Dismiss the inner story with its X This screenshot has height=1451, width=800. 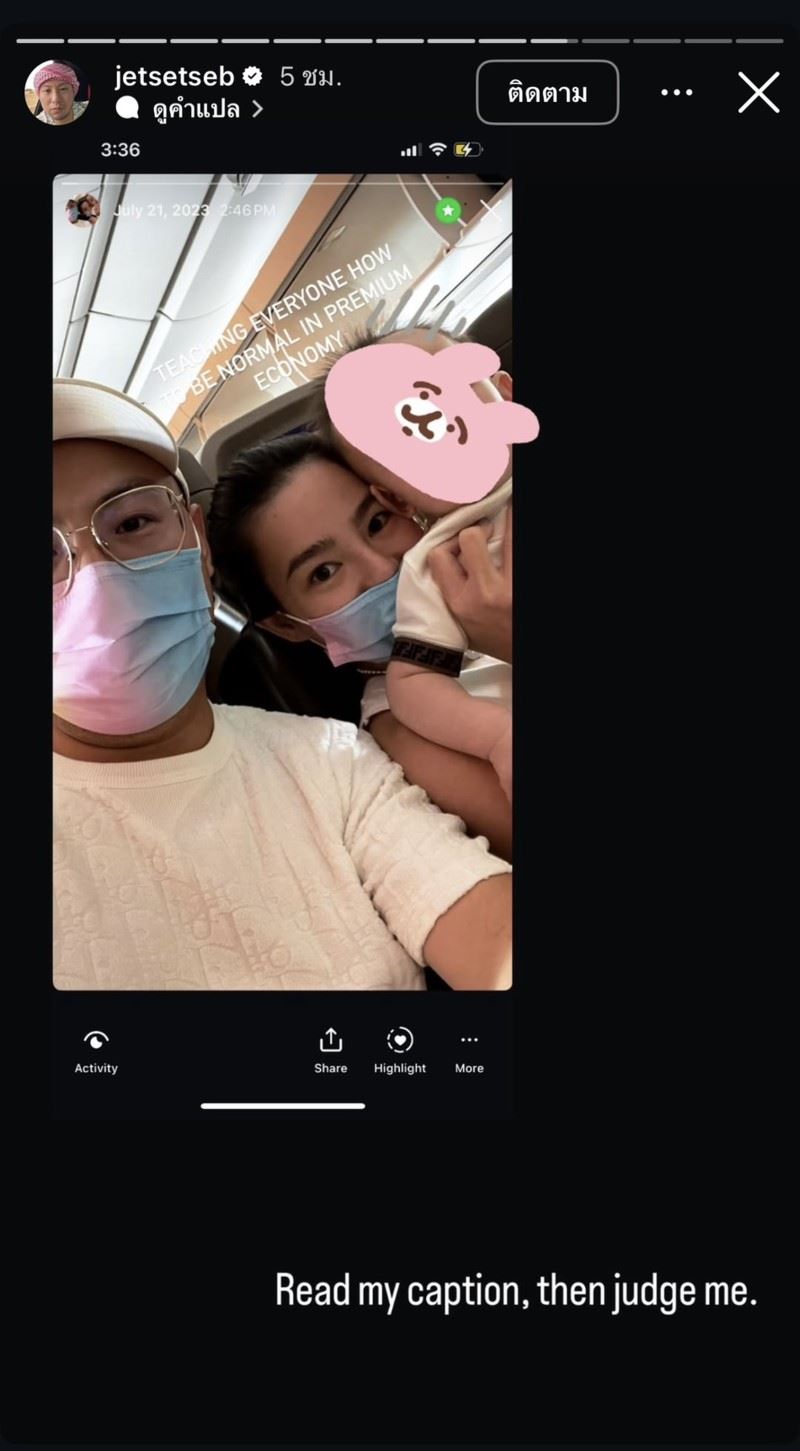(x=490, y=210)
